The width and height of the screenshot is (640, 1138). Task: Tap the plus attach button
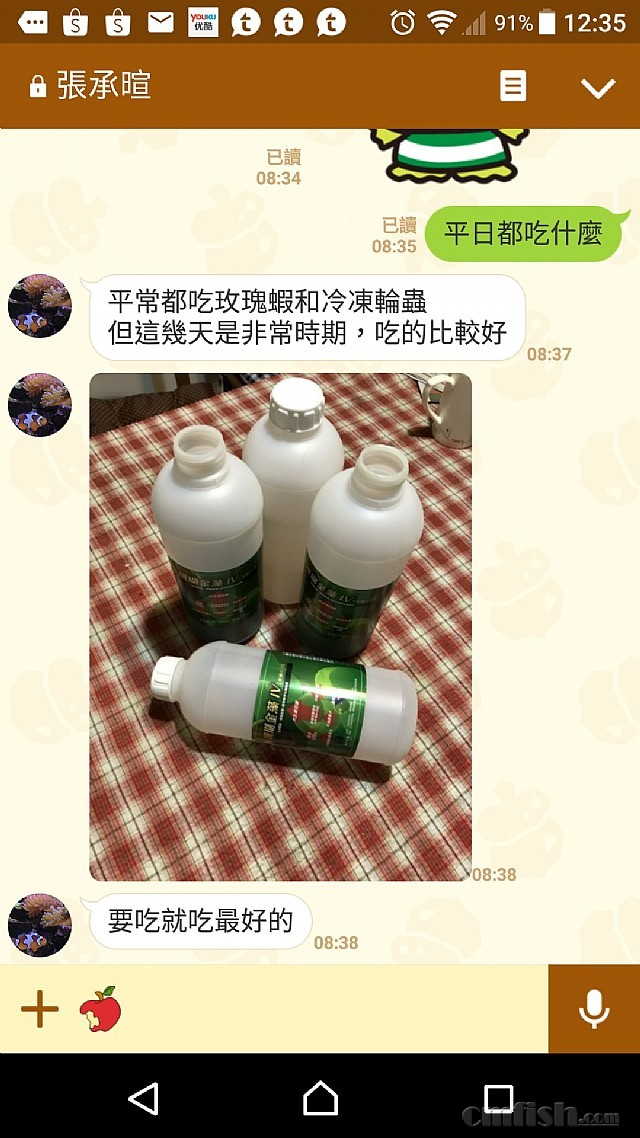[40, 1009]
